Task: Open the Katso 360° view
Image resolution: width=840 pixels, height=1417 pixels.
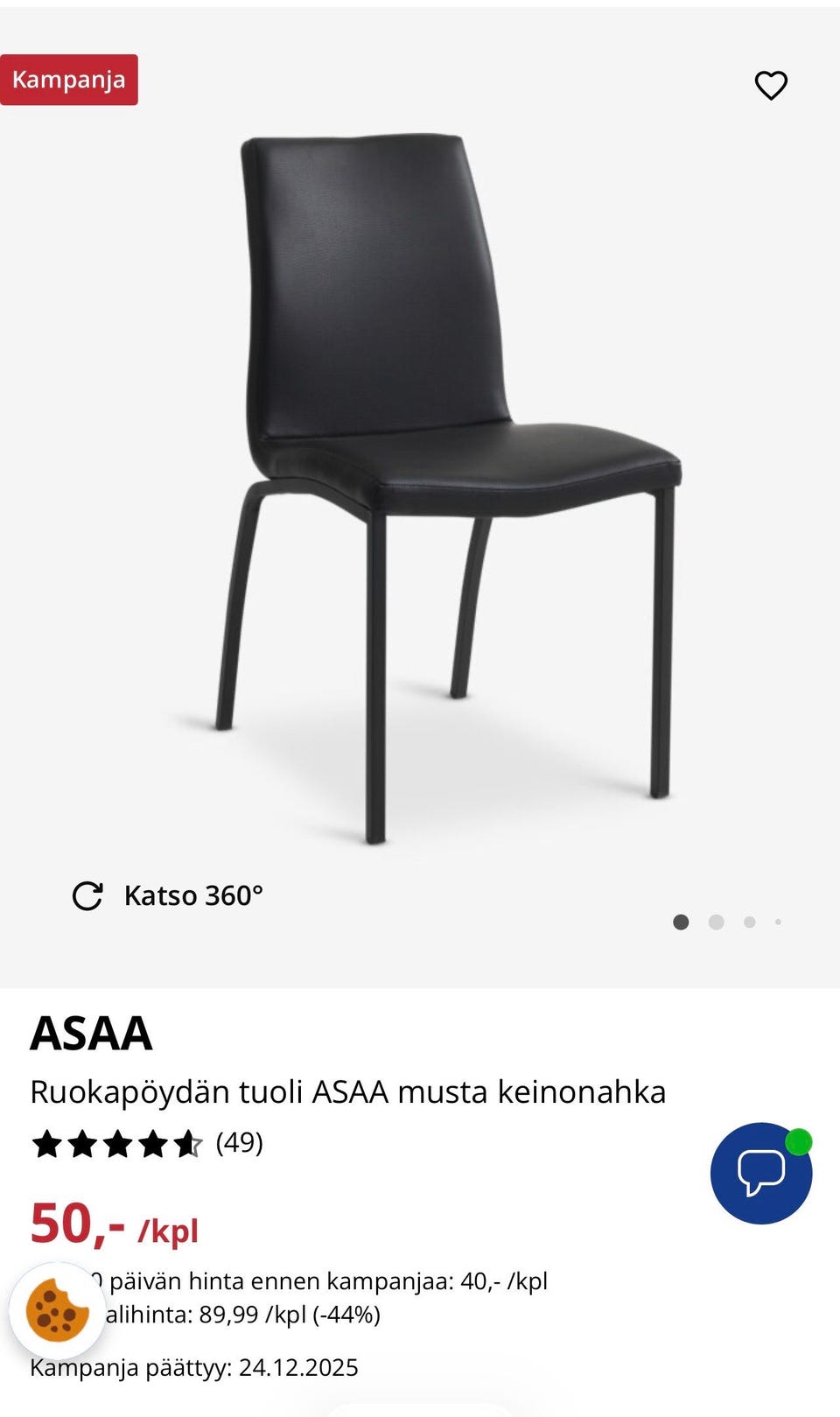Action: (x=168, y=895)
